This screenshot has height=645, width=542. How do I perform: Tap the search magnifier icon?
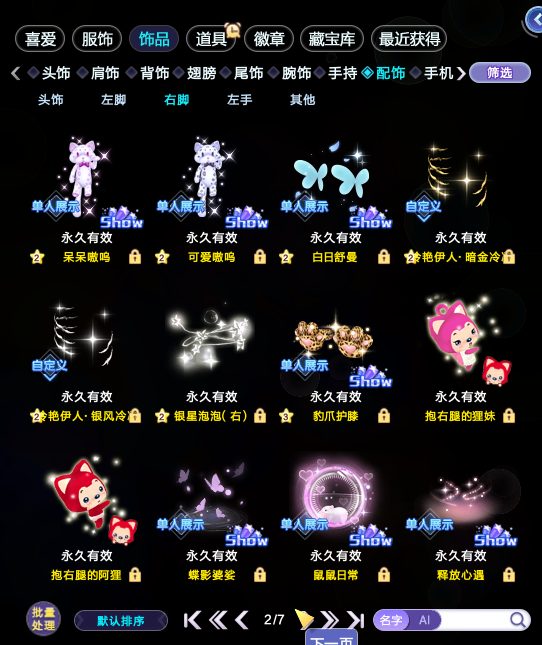point(518,619)
